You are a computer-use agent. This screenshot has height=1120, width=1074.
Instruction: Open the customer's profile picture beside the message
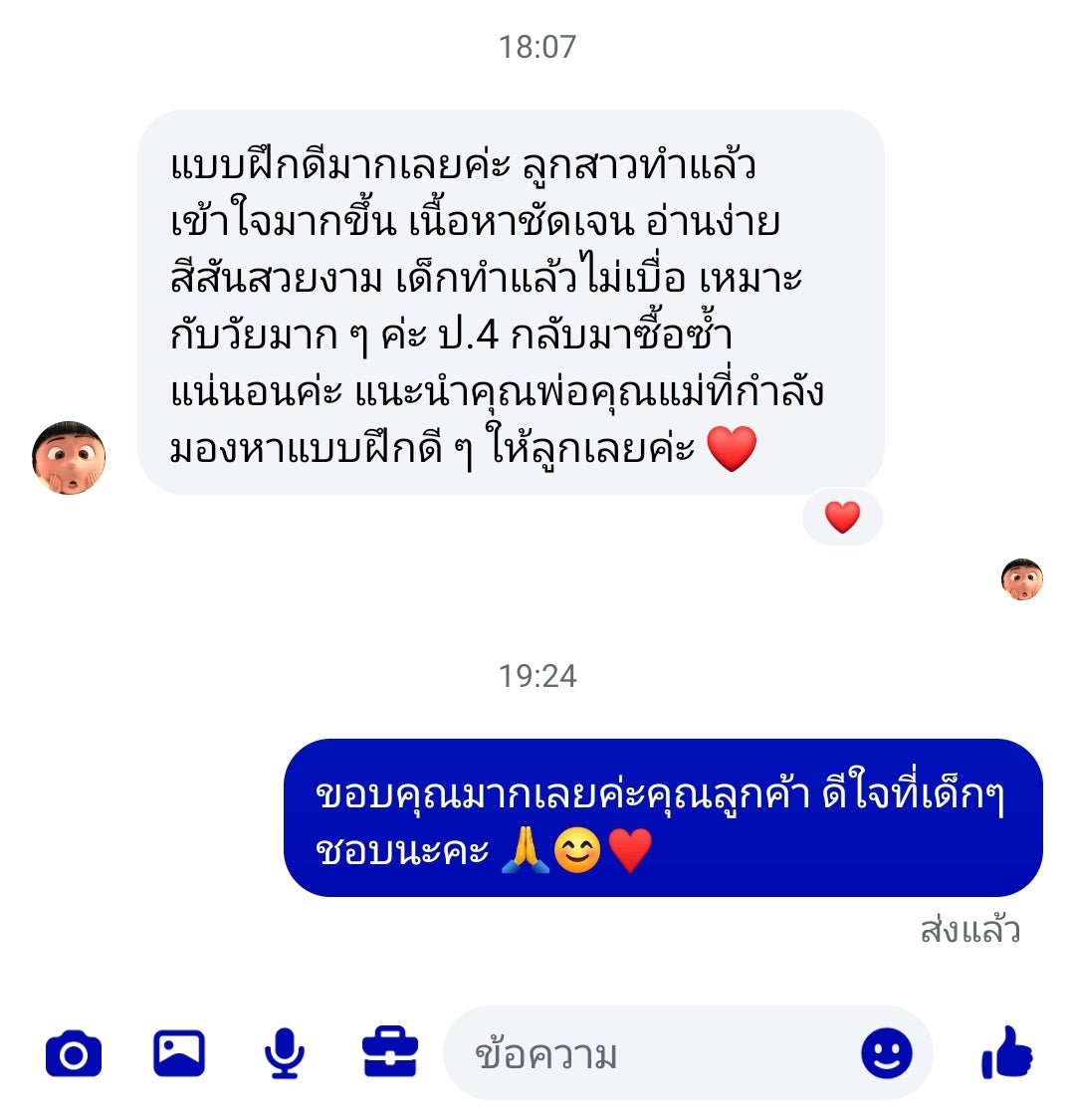69,458
